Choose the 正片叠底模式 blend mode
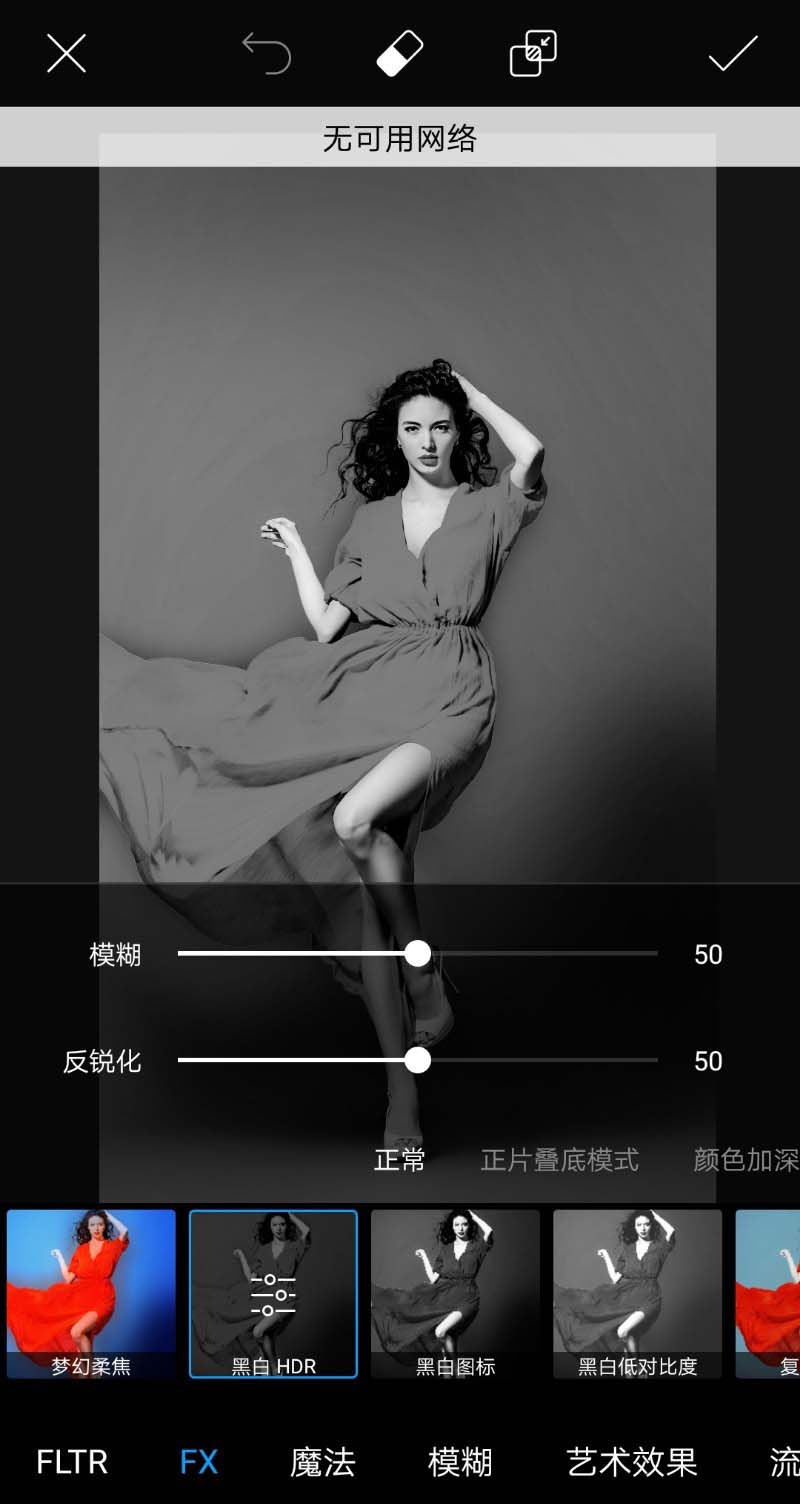The height and width of the screenshot is (1504, 800). click(559, 1160)
